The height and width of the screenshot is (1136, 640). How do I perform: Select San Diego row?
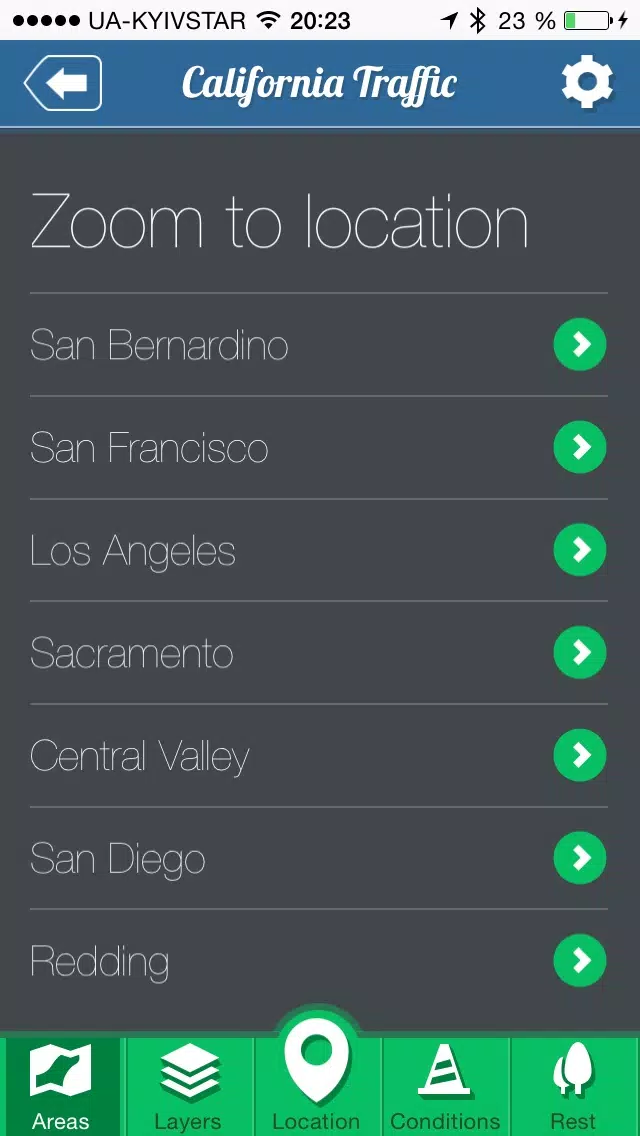[x=319, y=859]
